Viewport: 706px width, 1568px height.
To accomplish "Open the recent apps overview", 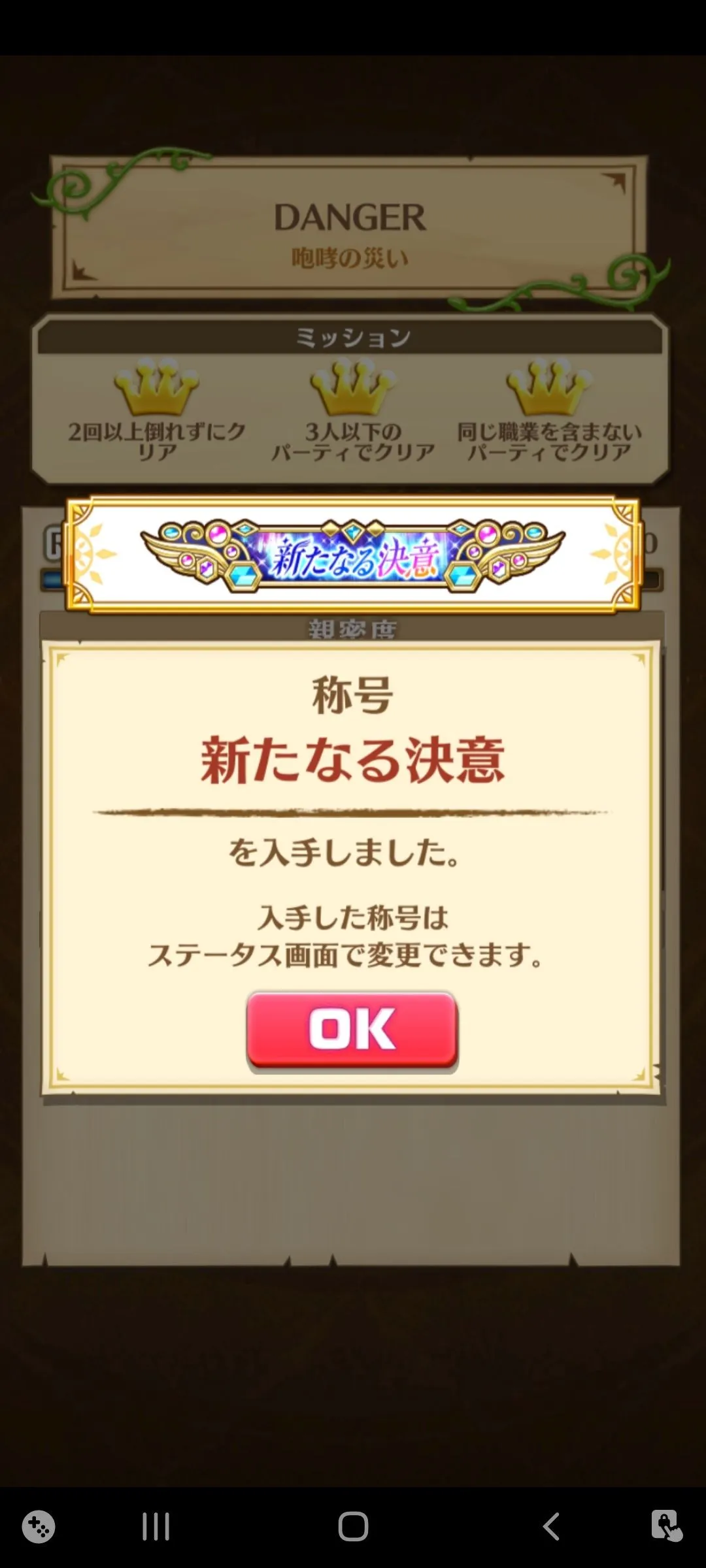I will click(x=156, y=1527).
